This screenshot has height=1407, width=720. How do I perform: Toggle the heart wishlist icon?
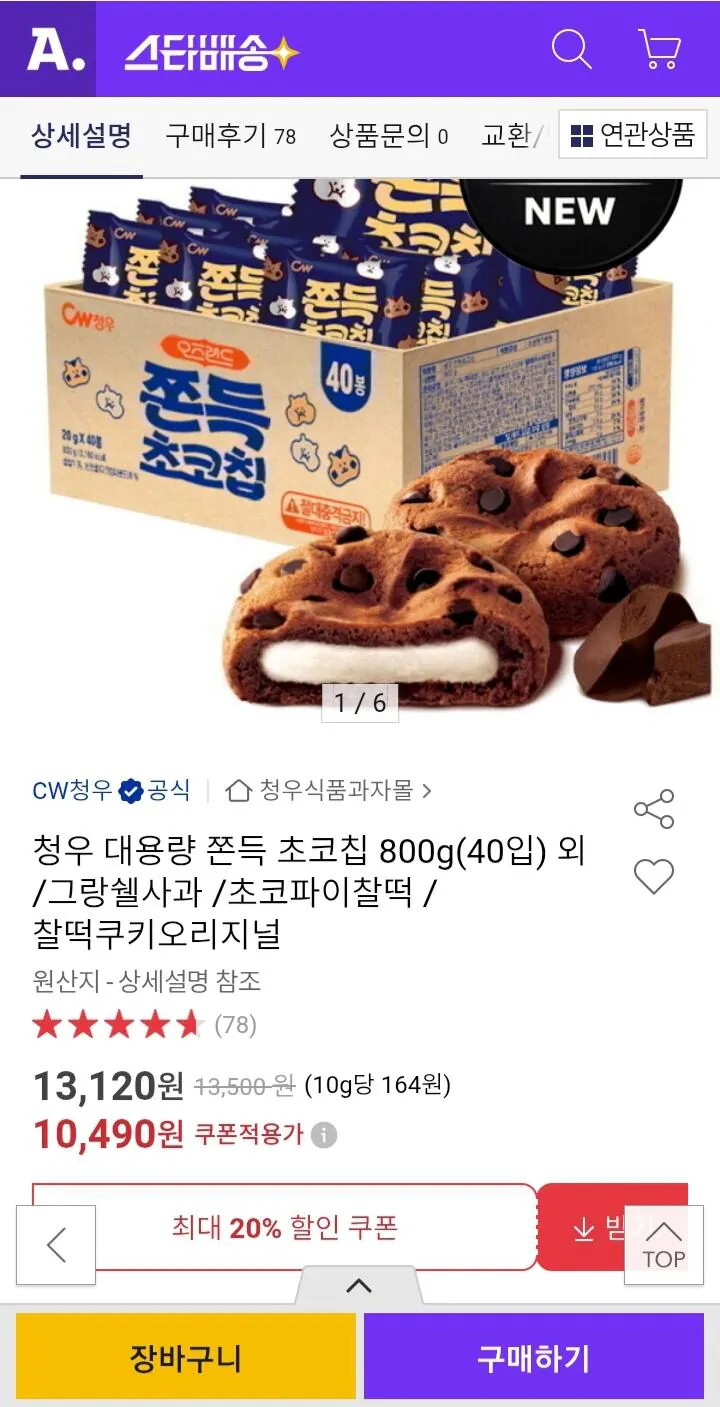[x=654, y=876]
